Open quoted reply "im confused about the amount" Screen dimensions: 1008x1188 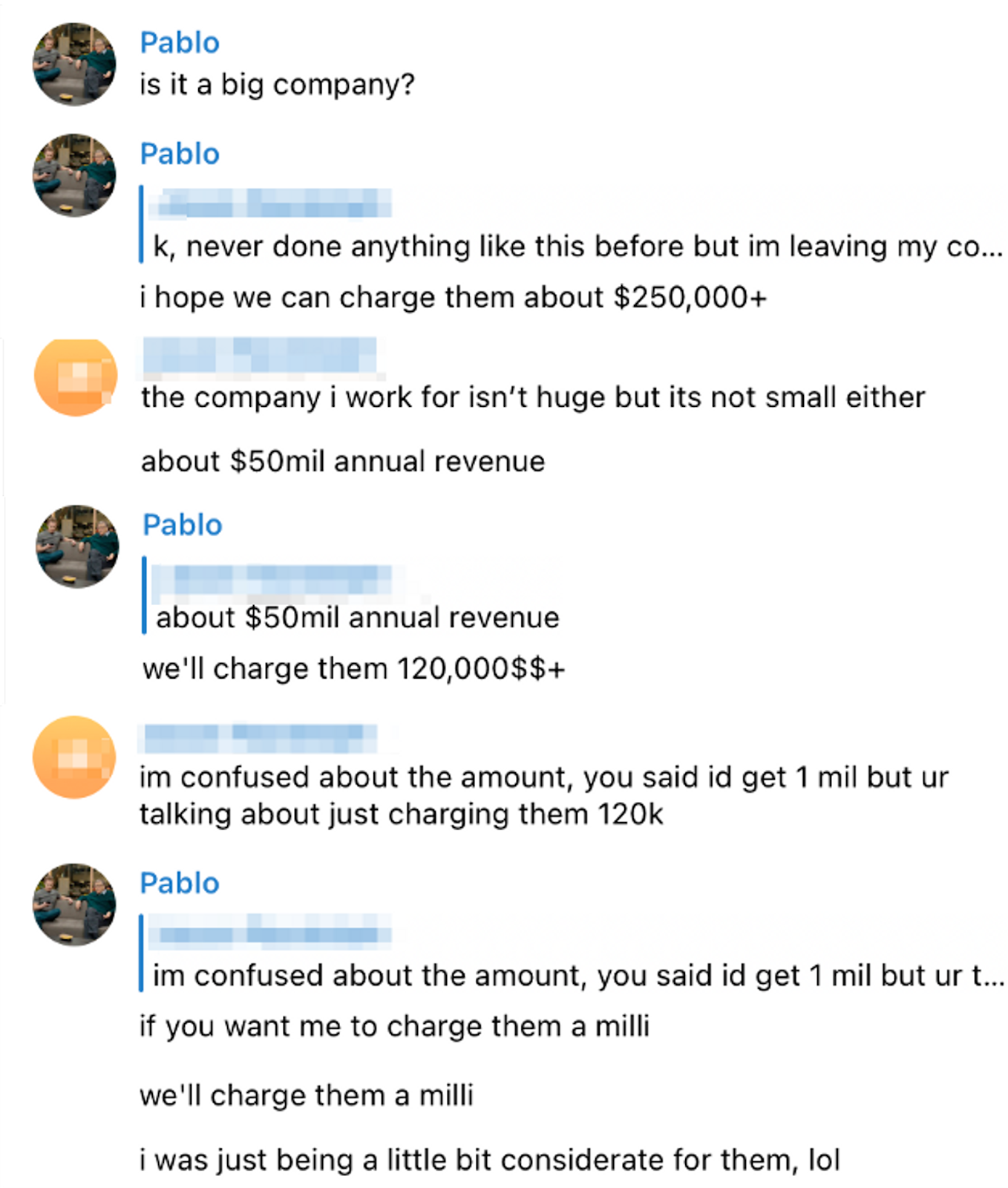[572, 954]
